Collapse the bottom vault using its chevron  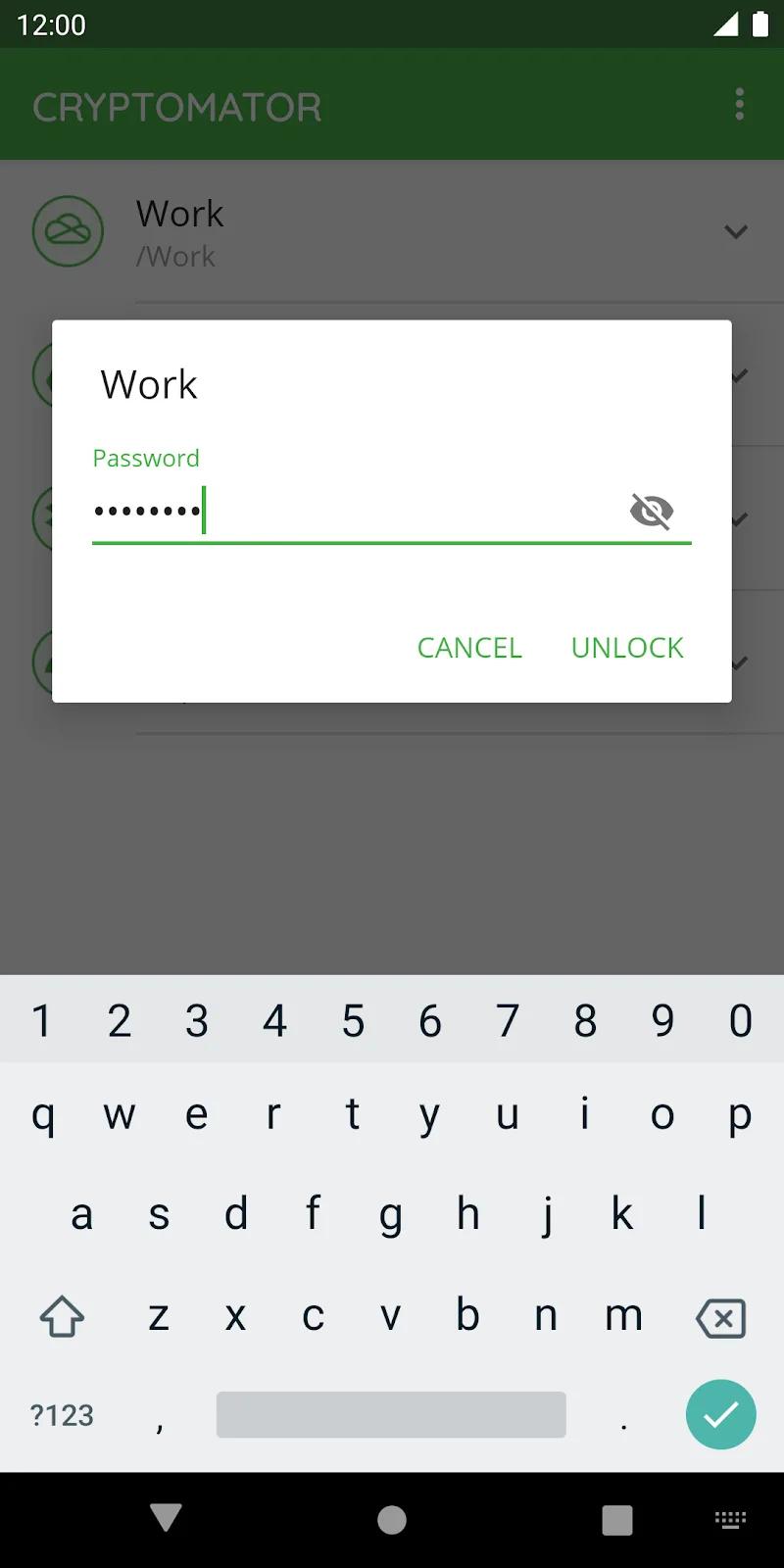736,662
